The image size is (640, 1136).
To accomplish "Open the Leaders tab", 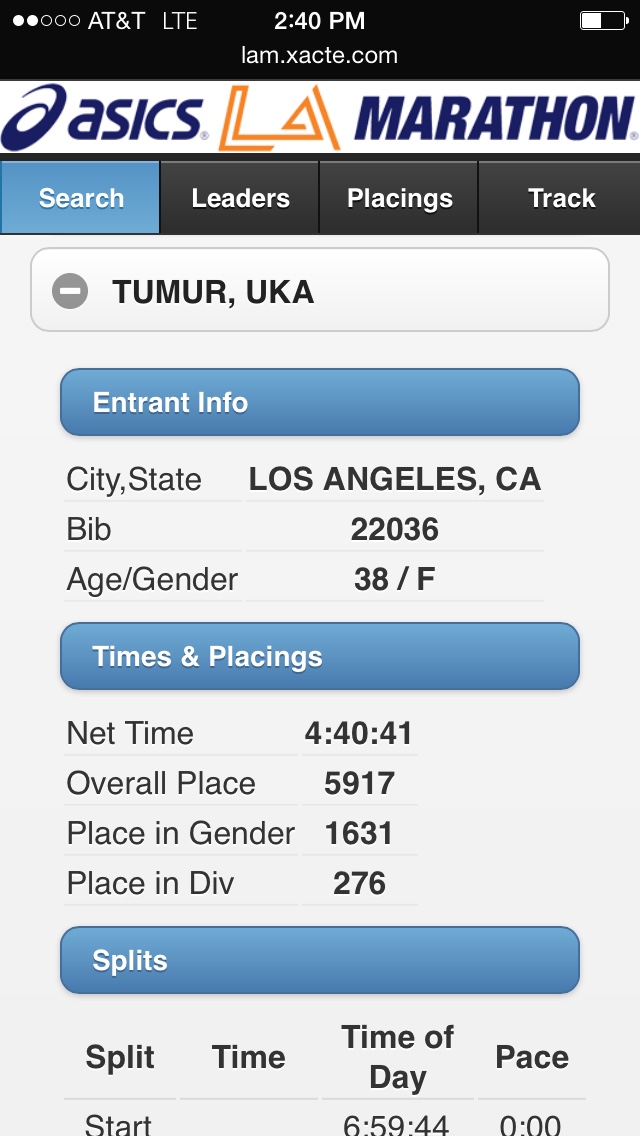I will pyautogui.click(x=240, y=198).
